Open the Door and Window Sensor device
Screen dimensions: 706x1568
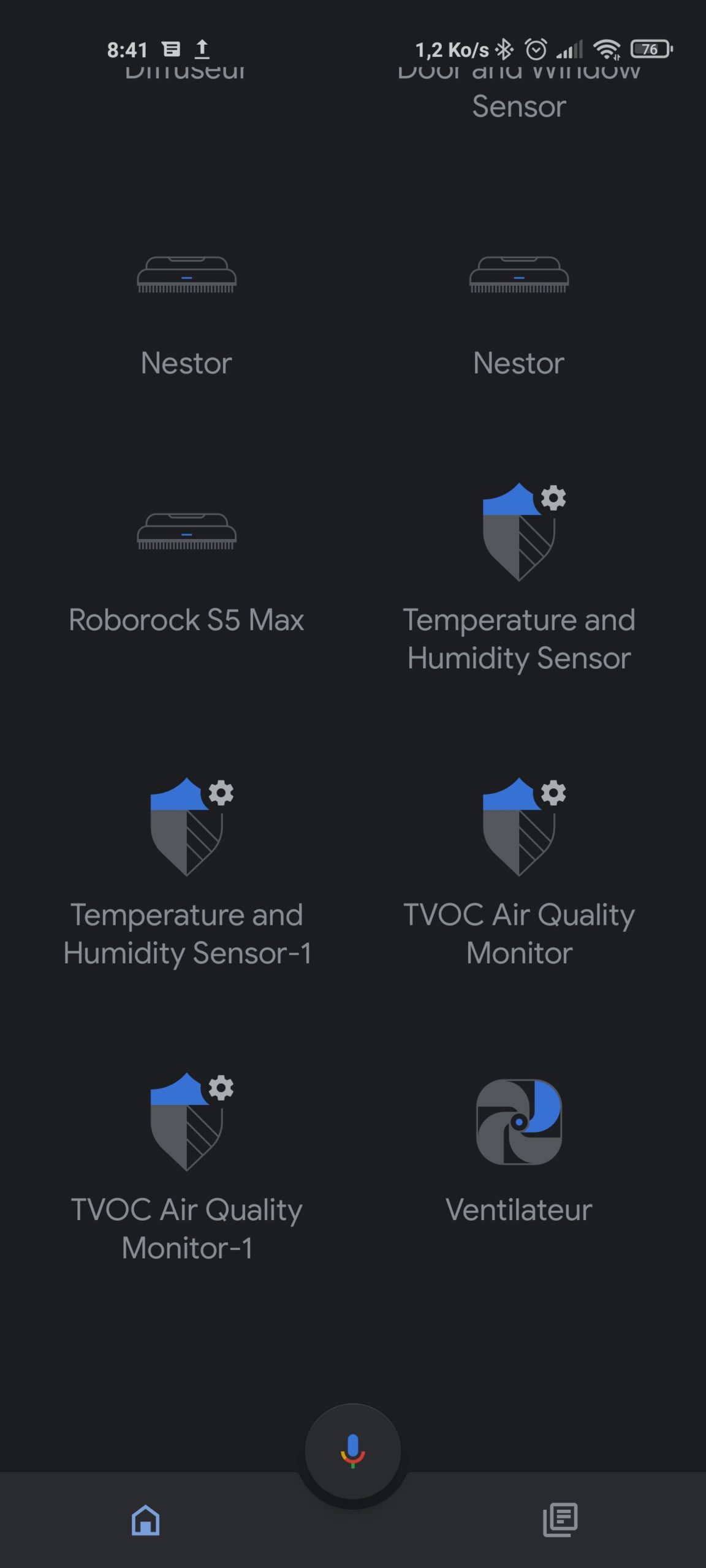518,92
